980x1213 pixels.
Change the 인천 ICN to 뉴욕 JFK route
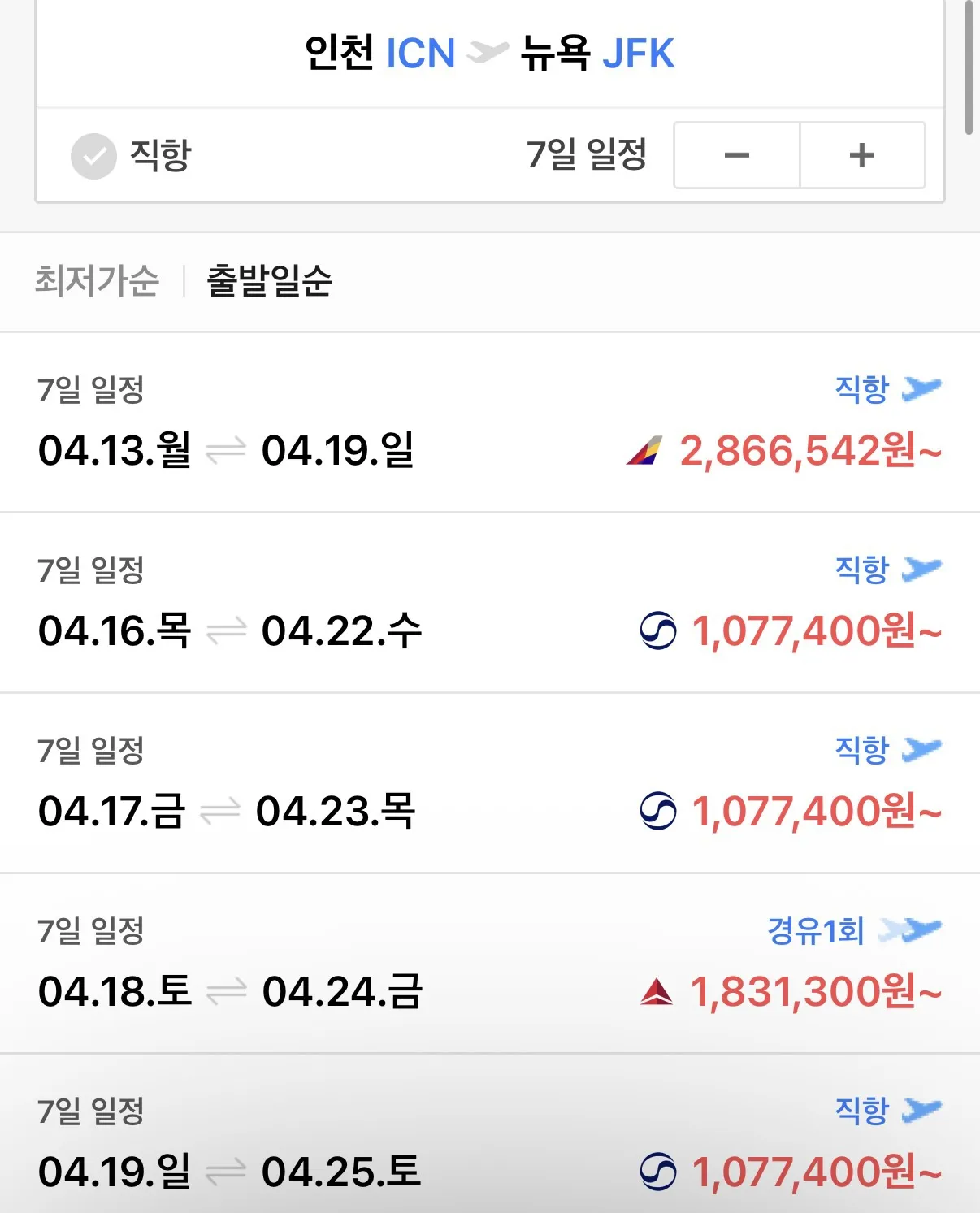(x=489, y=54)
